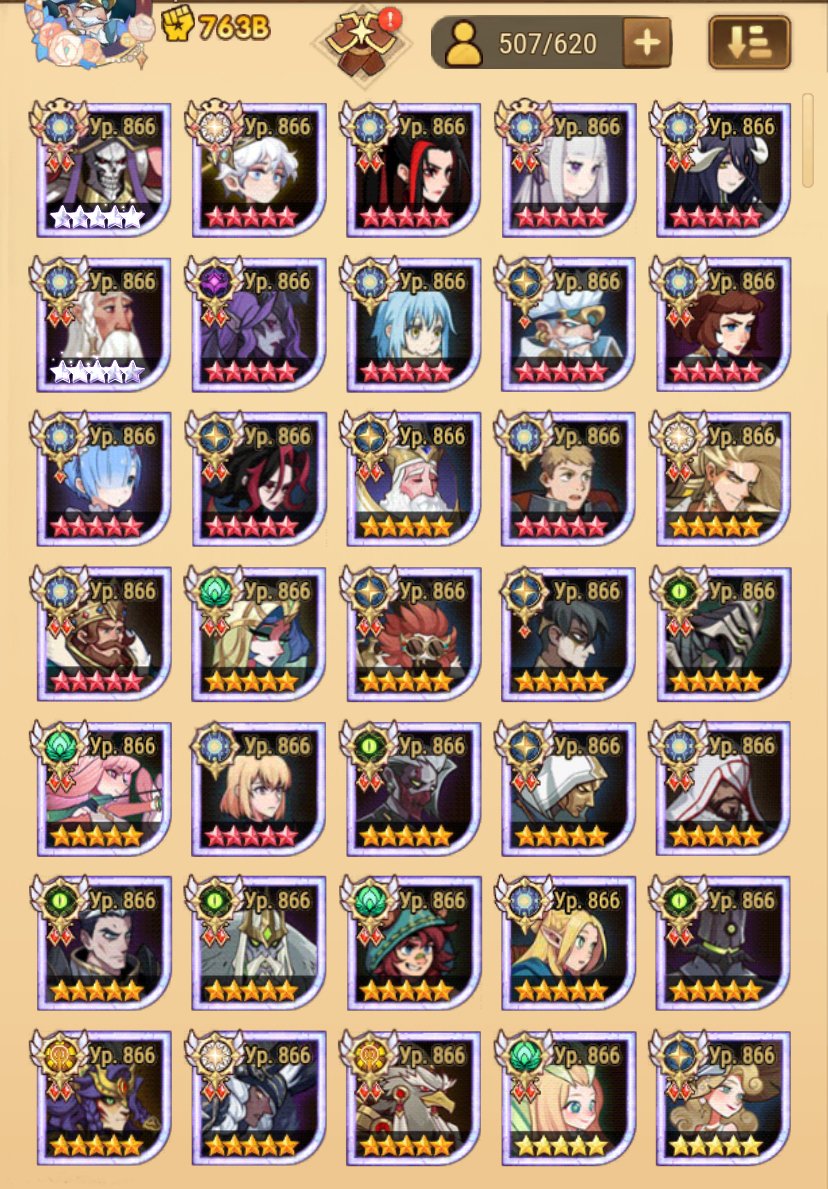Select the pink-haired hero card
Viewport: 828px width, 1189px height.
[x=103, y=790]
